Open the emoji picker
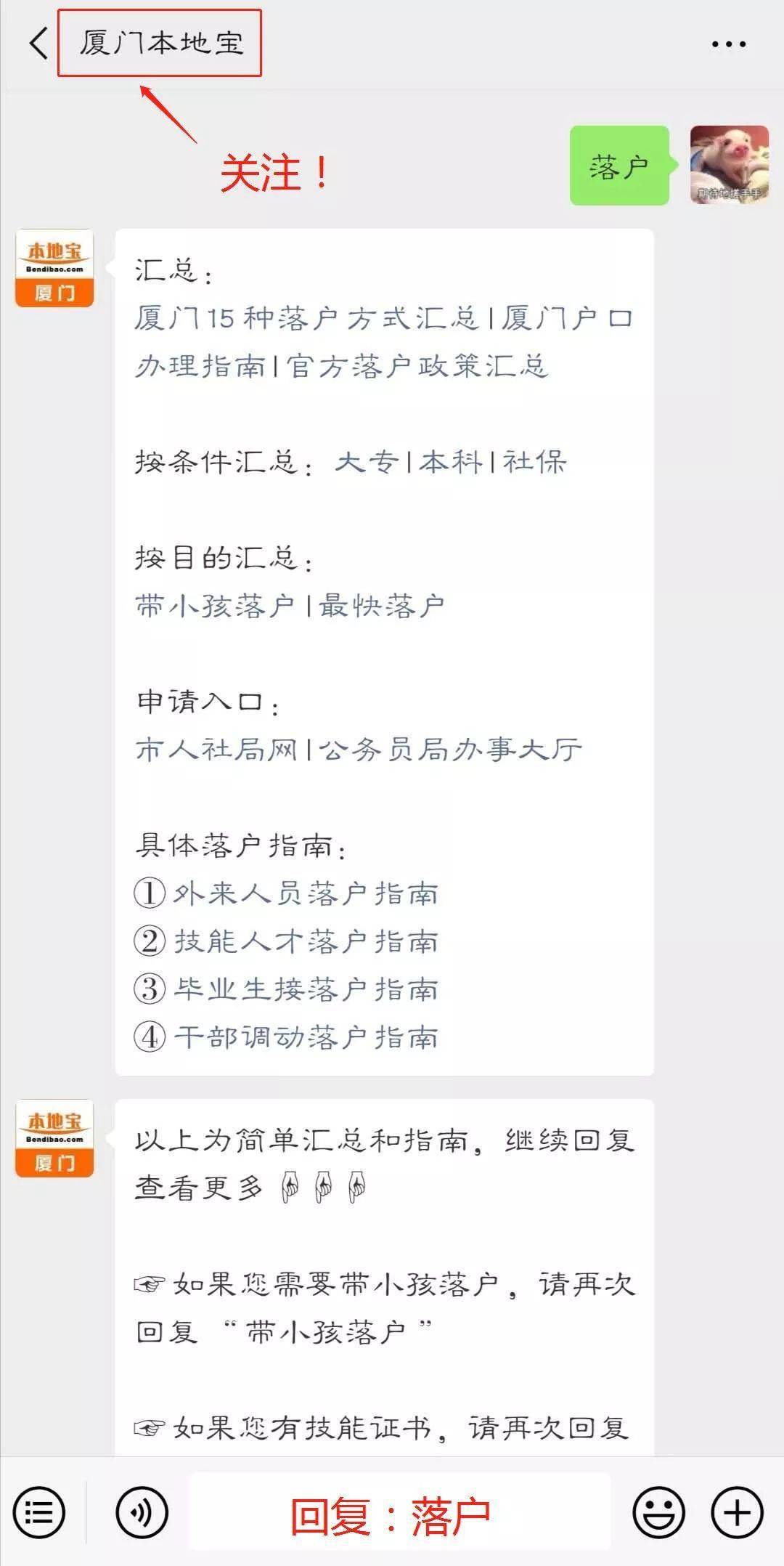The width and height of the screenshot is (784, 1566). pos(658,1514)
